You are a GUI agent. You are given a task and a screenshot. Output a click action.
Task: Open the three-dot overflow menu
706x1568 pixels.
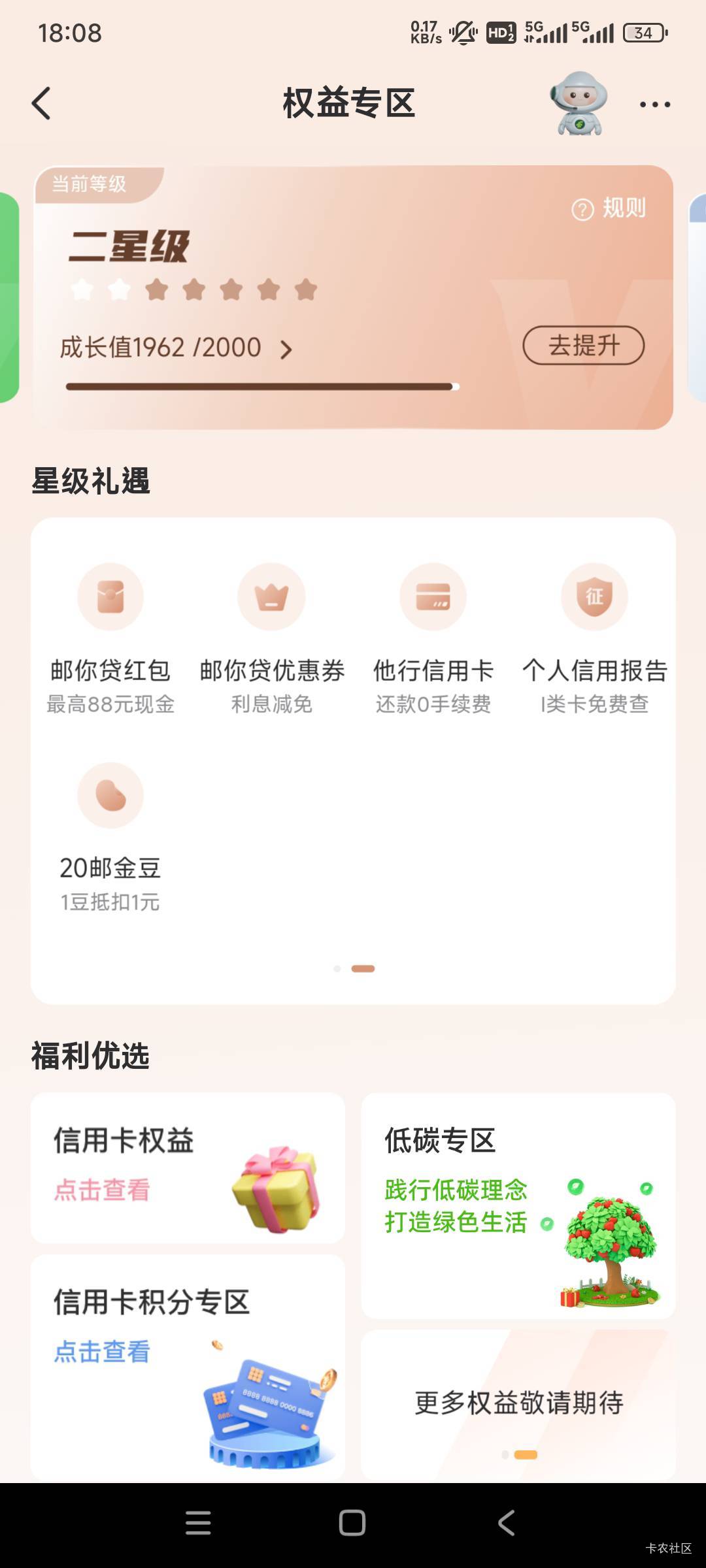655,105
